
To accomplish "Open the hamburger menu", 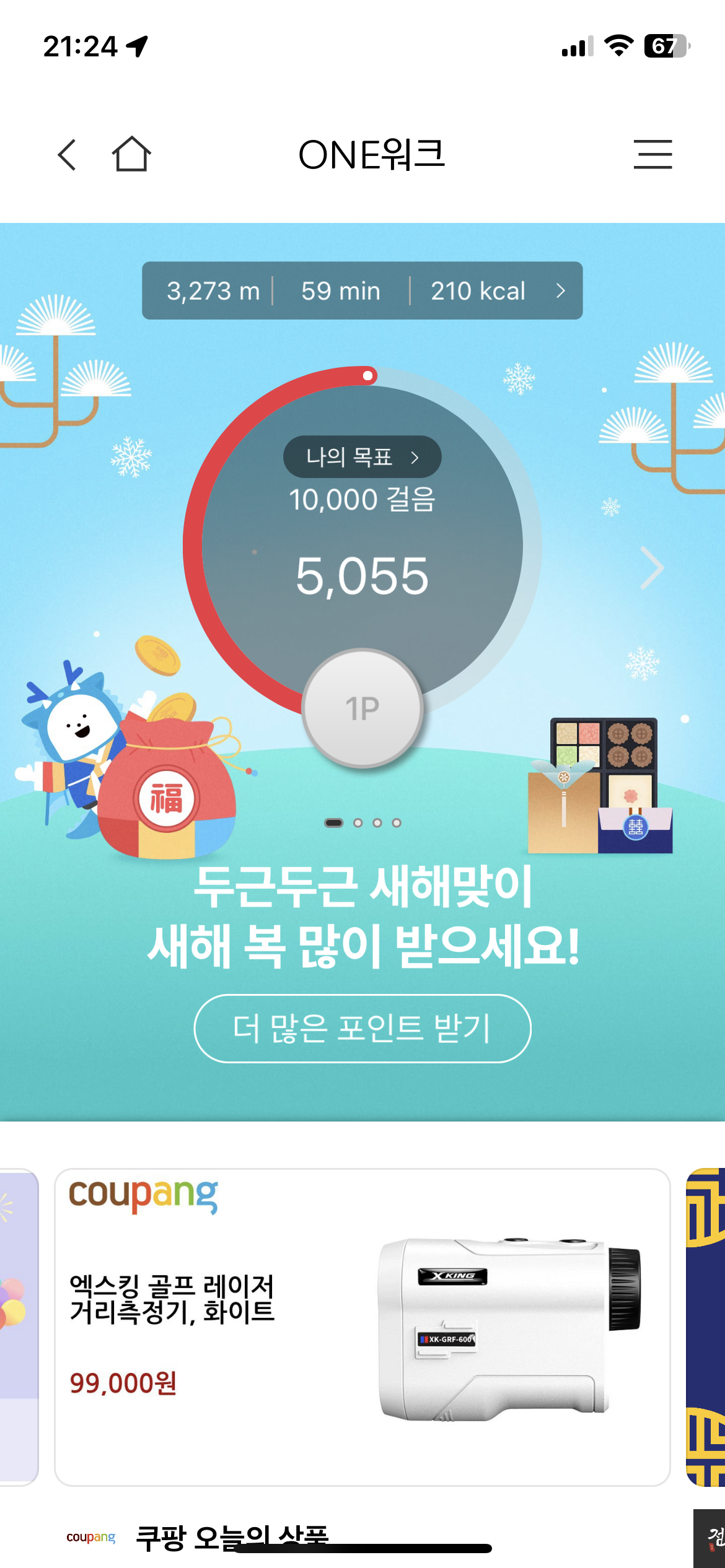I will tap(652, 155).
